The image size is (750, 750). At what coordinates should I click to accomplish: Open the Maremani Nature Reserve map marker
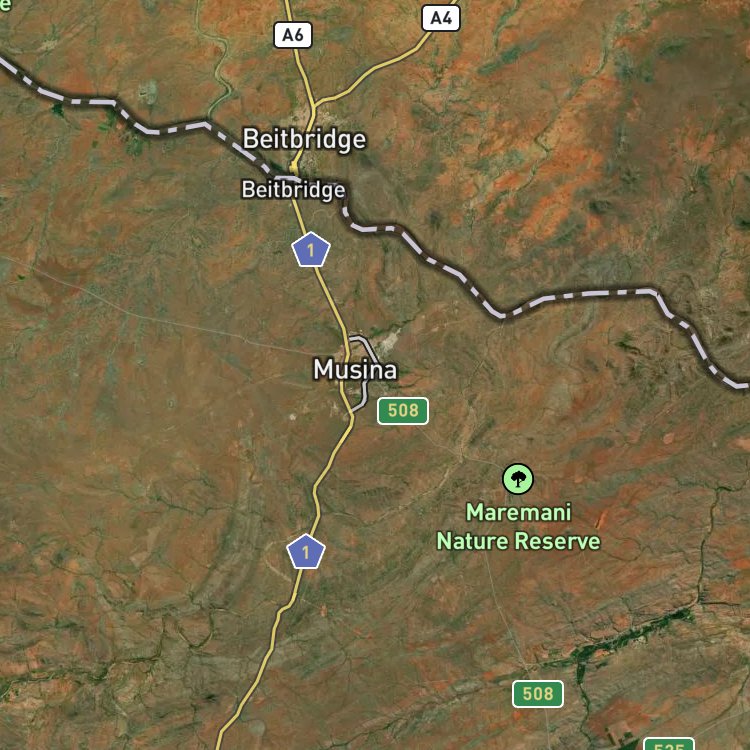coord(518,479)
